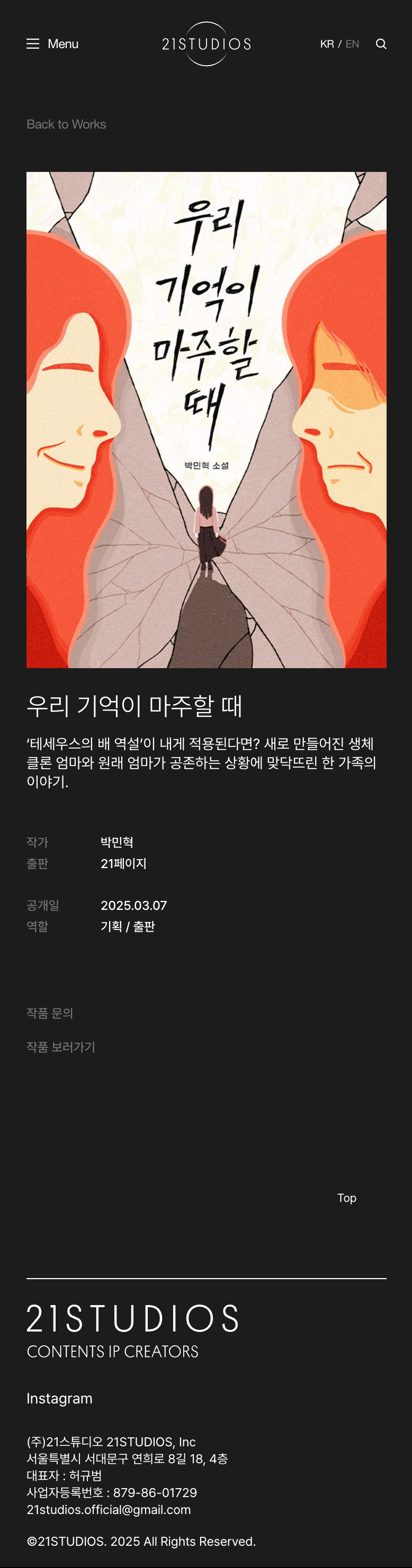Open the 작품 보러가기 link
Screen dimensions: 412x1568
pos(60,1047)
